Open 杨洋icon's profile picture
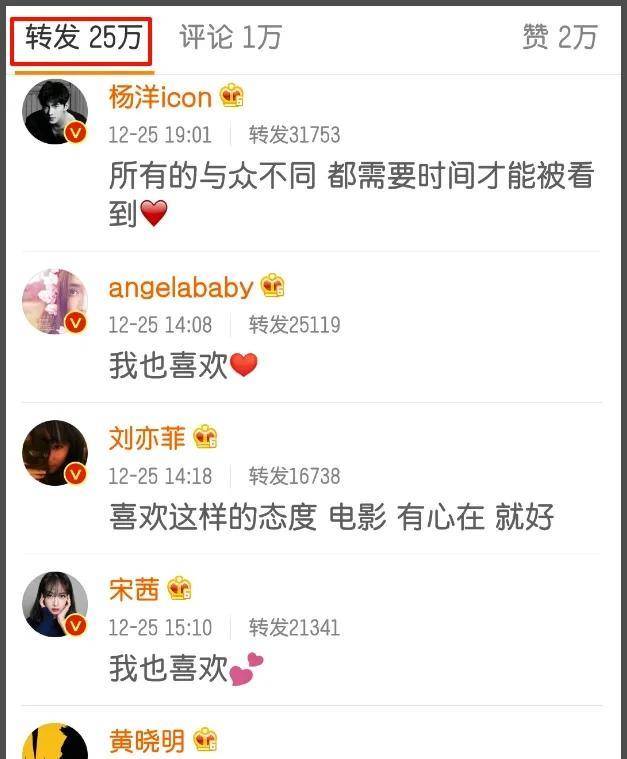Screen dimensions: 627x759 click(55, 112)
